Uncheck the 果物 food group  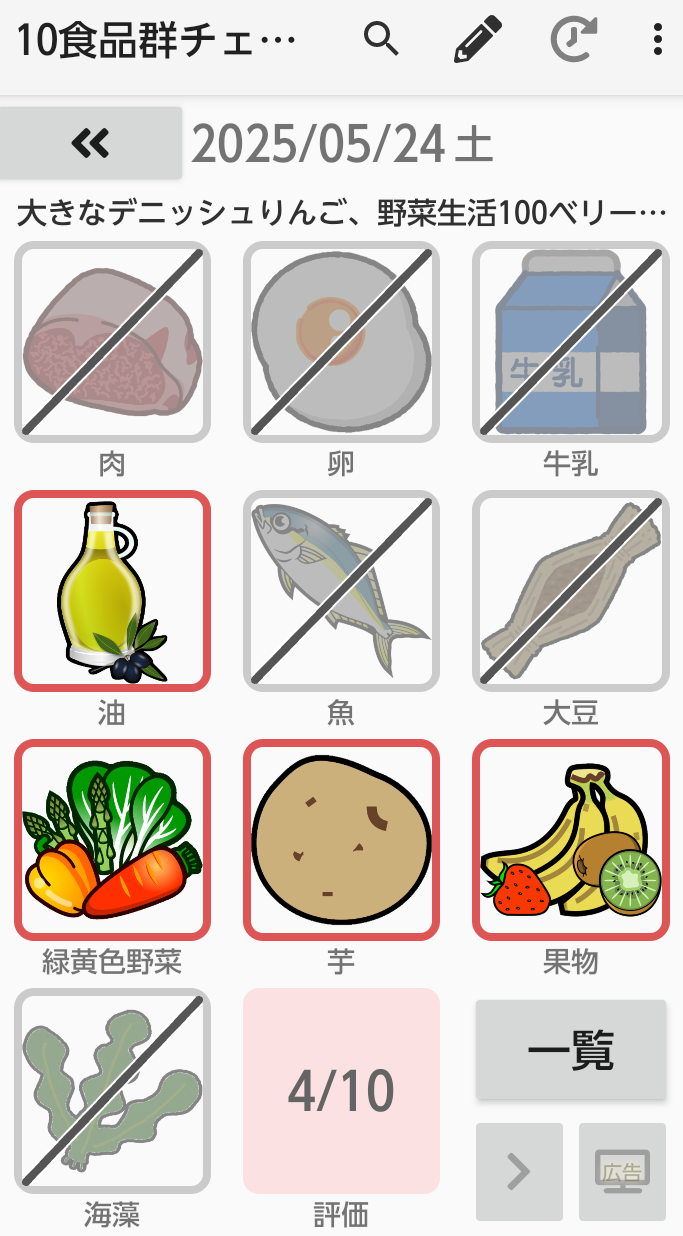point(570,839)
